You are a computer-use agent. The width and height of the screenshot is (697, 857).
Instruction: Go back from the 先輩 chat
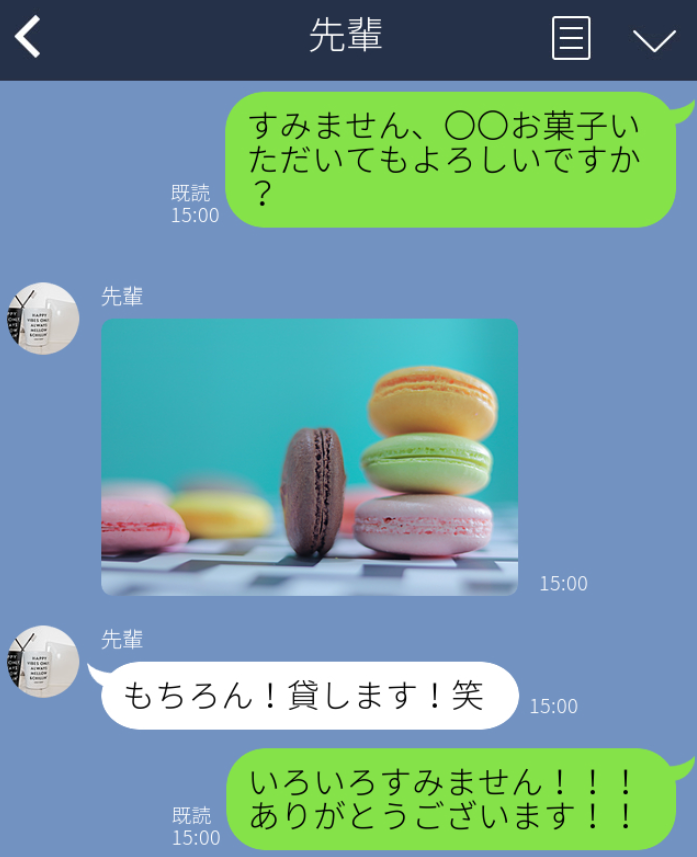click(28, 38)
